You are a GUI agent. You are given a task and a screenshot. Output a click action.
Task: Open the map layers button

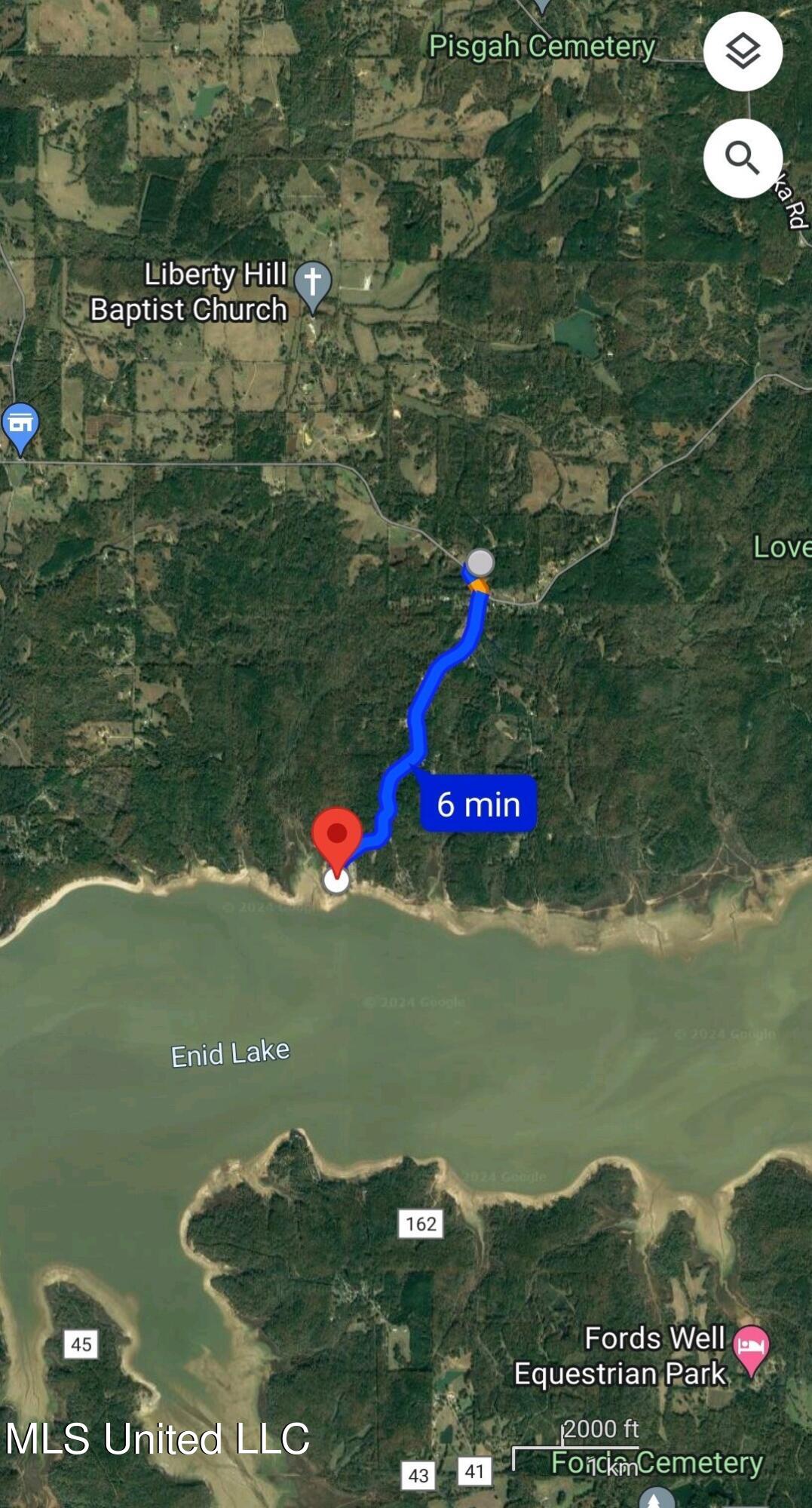743,51
